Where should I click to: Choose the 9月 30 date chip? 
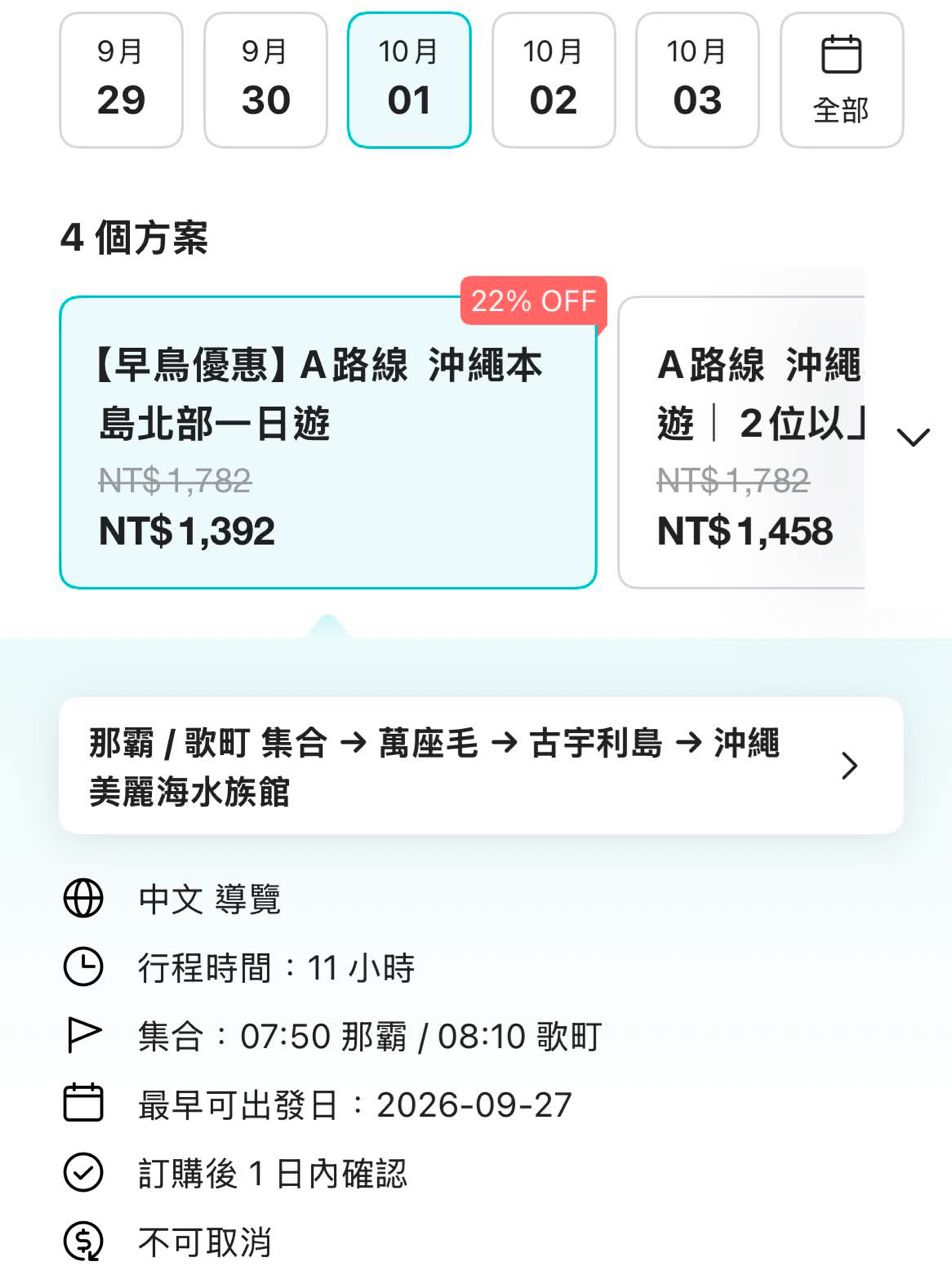265,80
